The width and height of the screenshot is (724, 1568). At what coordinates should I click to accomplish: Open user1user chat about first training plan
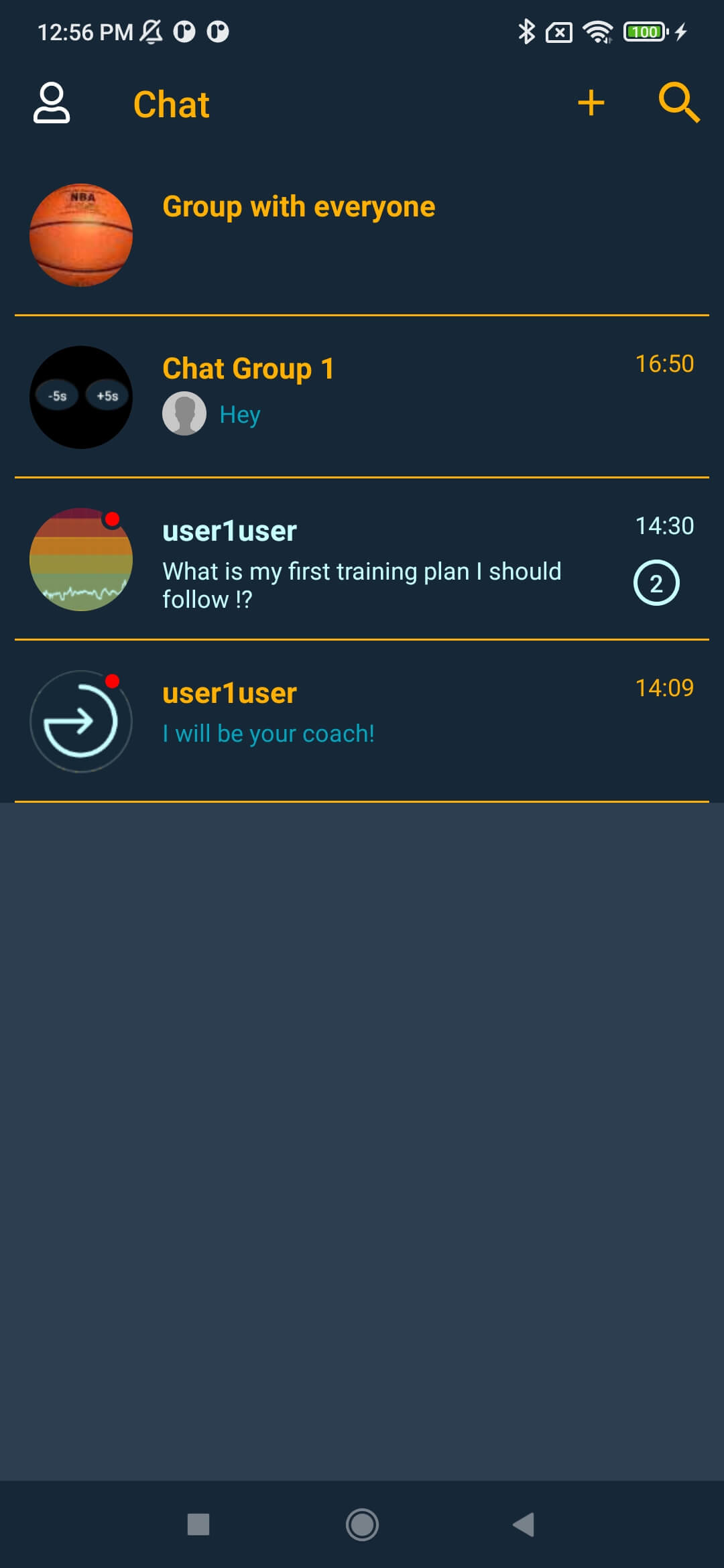pos(362,559)
